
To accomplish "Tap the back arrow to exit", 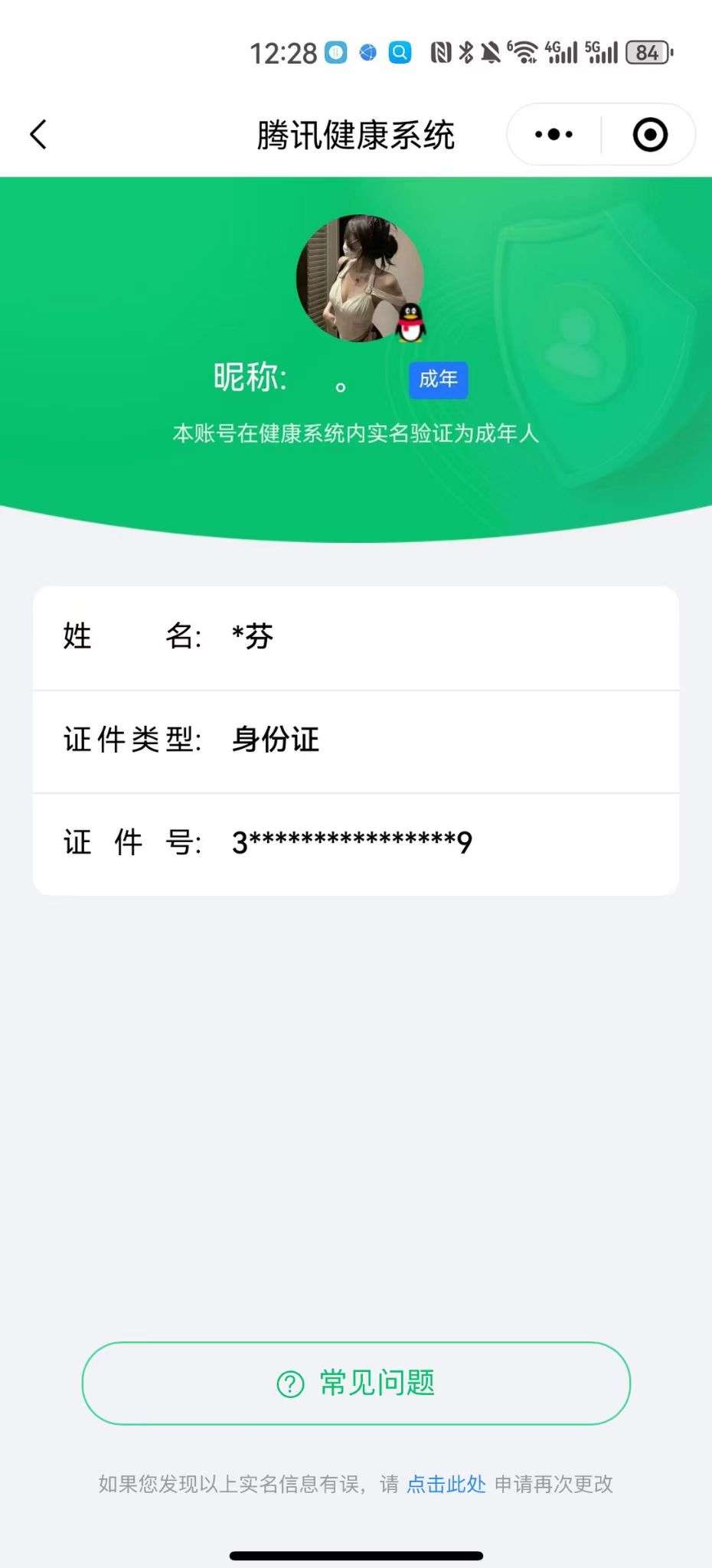I will tap(37, 133).
